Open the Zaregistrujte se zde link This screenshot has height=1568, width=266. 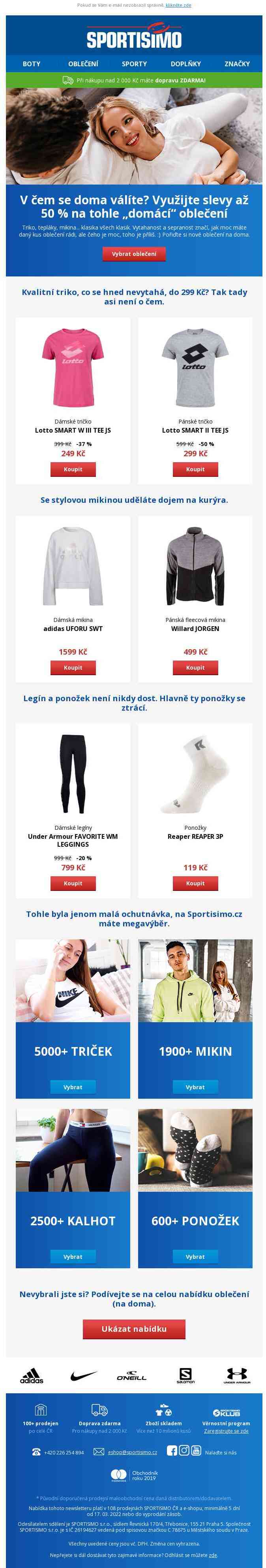click(x=226, y=1431)
